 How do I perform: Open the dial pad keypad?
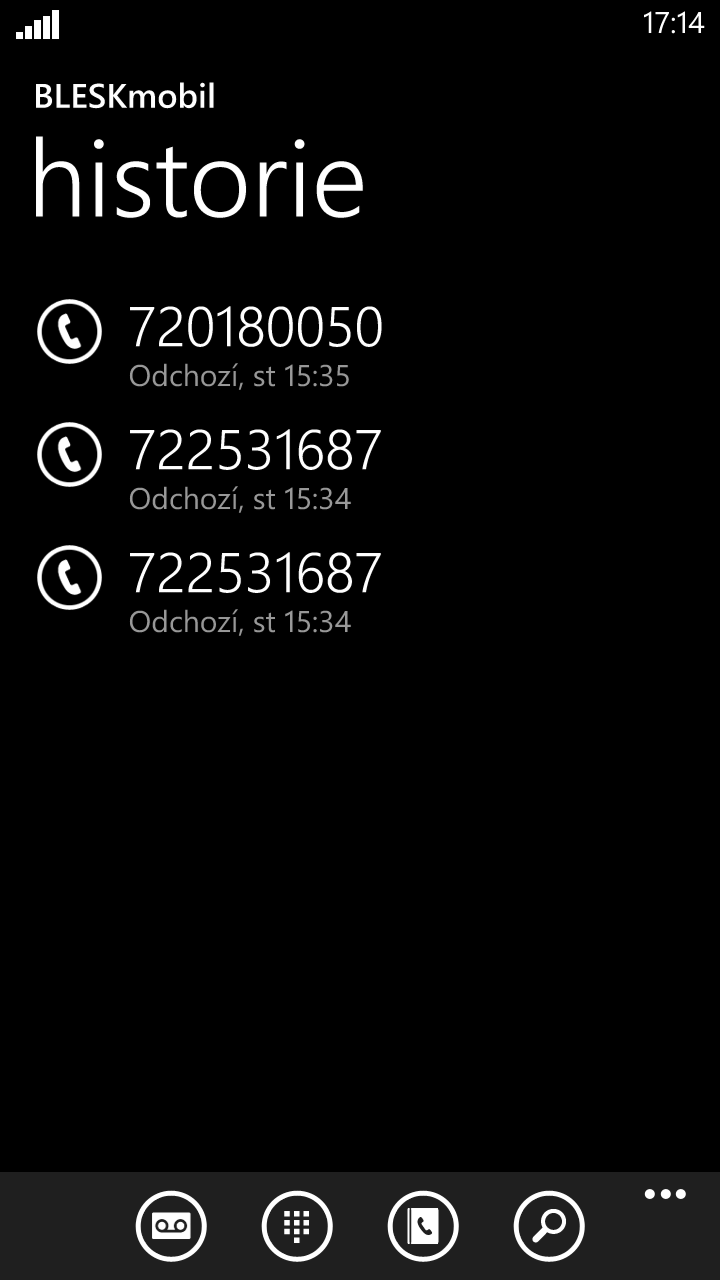(x=296, y=1225)
